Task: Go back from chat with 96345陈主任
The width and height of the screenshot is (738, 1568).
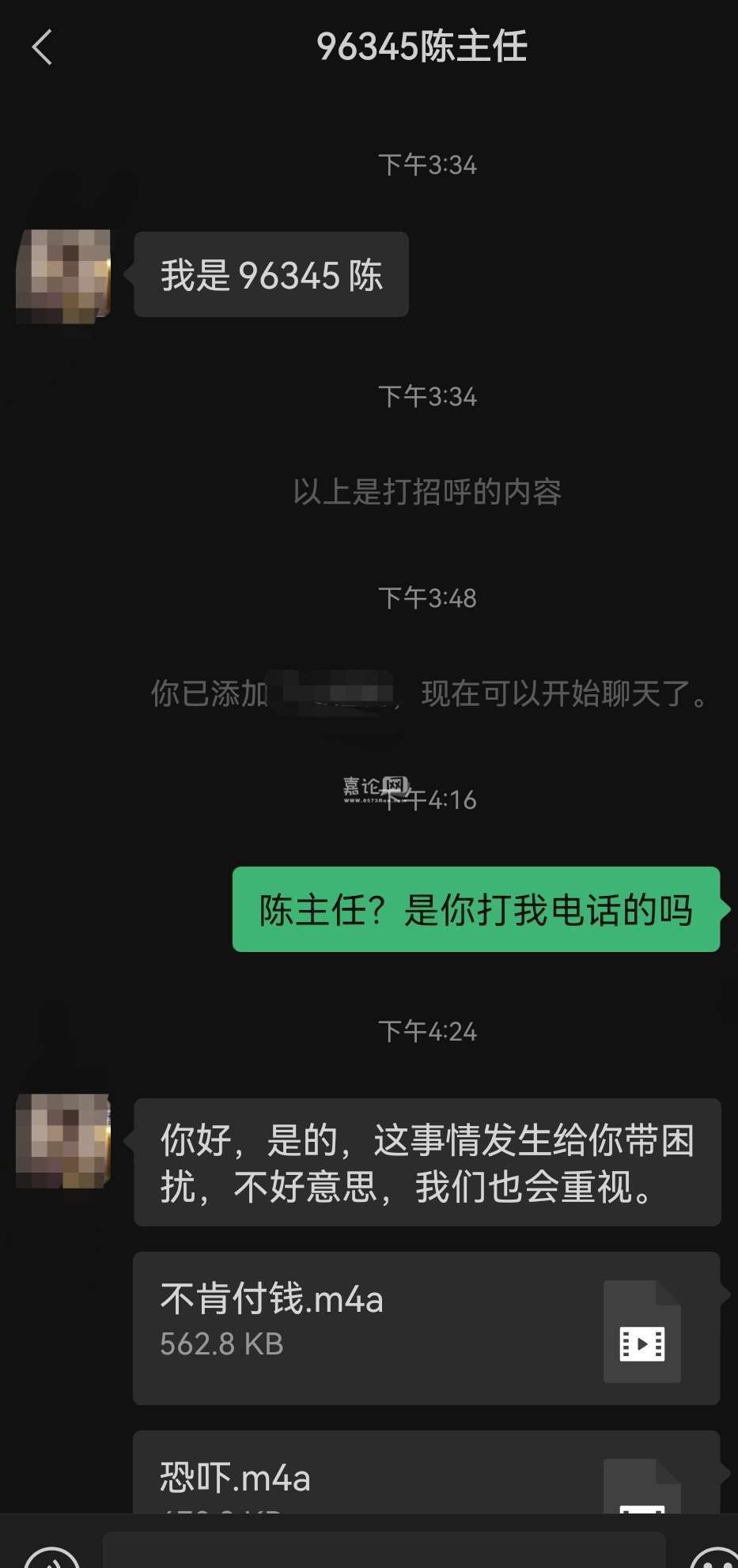Action: click(42, 47)
